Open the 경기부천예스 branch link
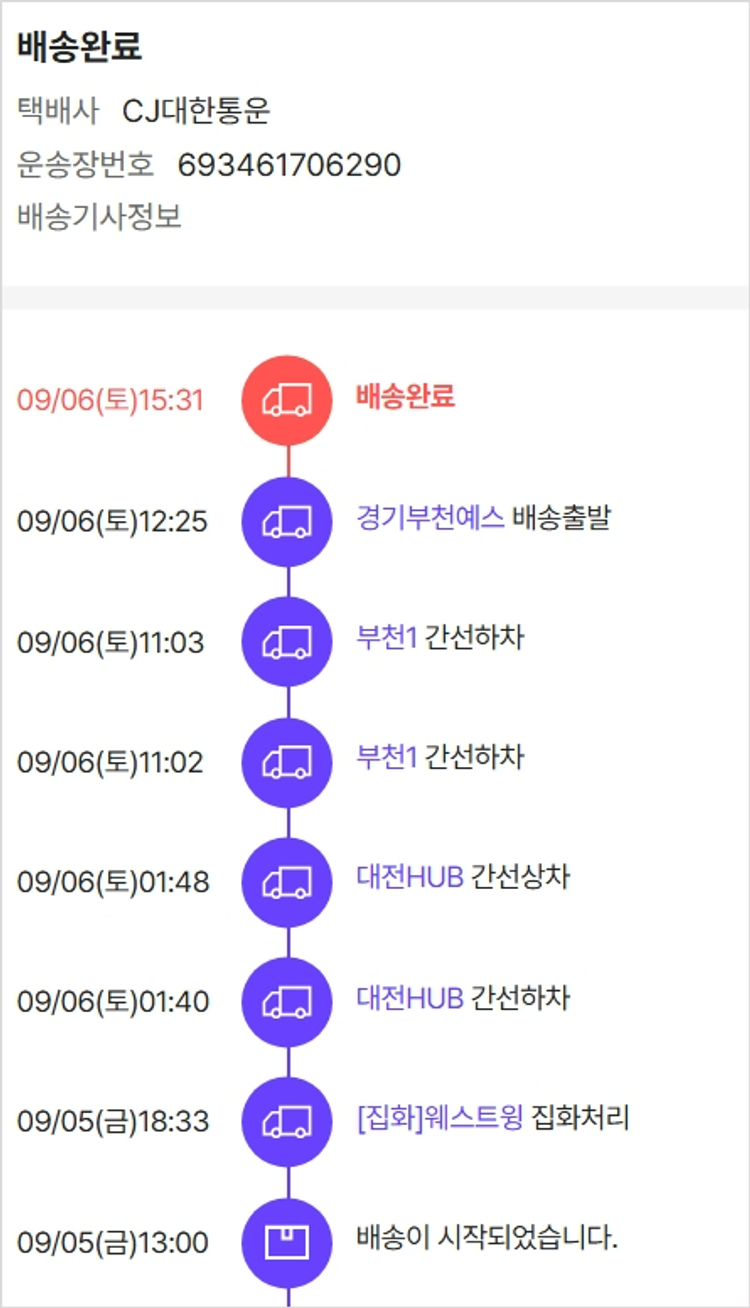Image resolution: width=750 pixels, height=1308 pixels. point(430,518)
